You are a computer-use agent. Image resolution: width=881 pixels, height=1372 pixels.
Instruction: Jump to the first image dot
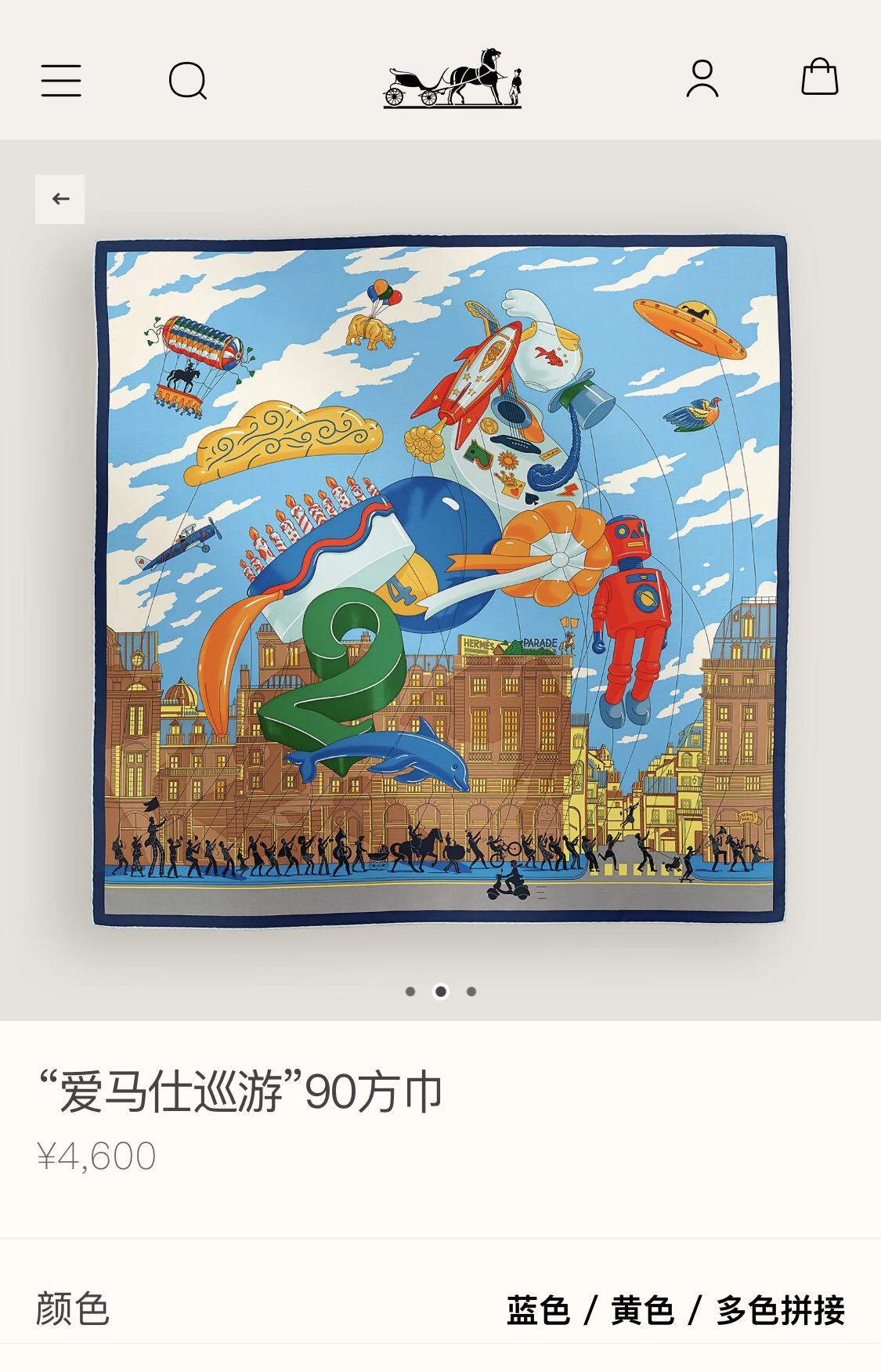410,991
